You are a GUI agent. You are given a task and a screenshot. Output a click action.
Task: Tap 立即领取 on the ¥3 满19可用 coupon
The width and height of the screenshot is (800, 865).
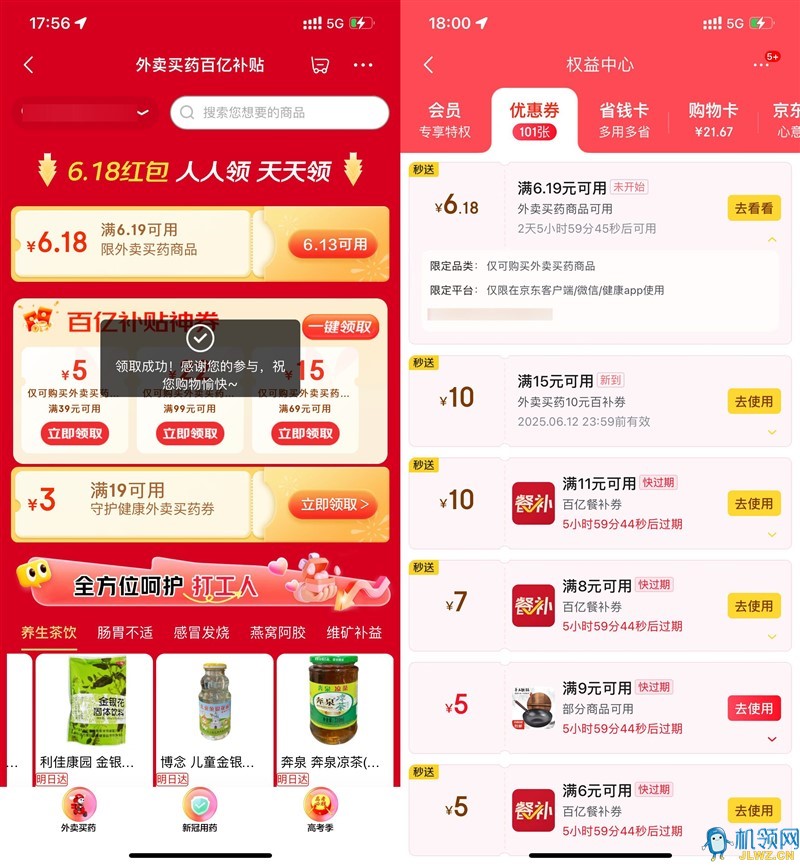(x=333, y=505)
